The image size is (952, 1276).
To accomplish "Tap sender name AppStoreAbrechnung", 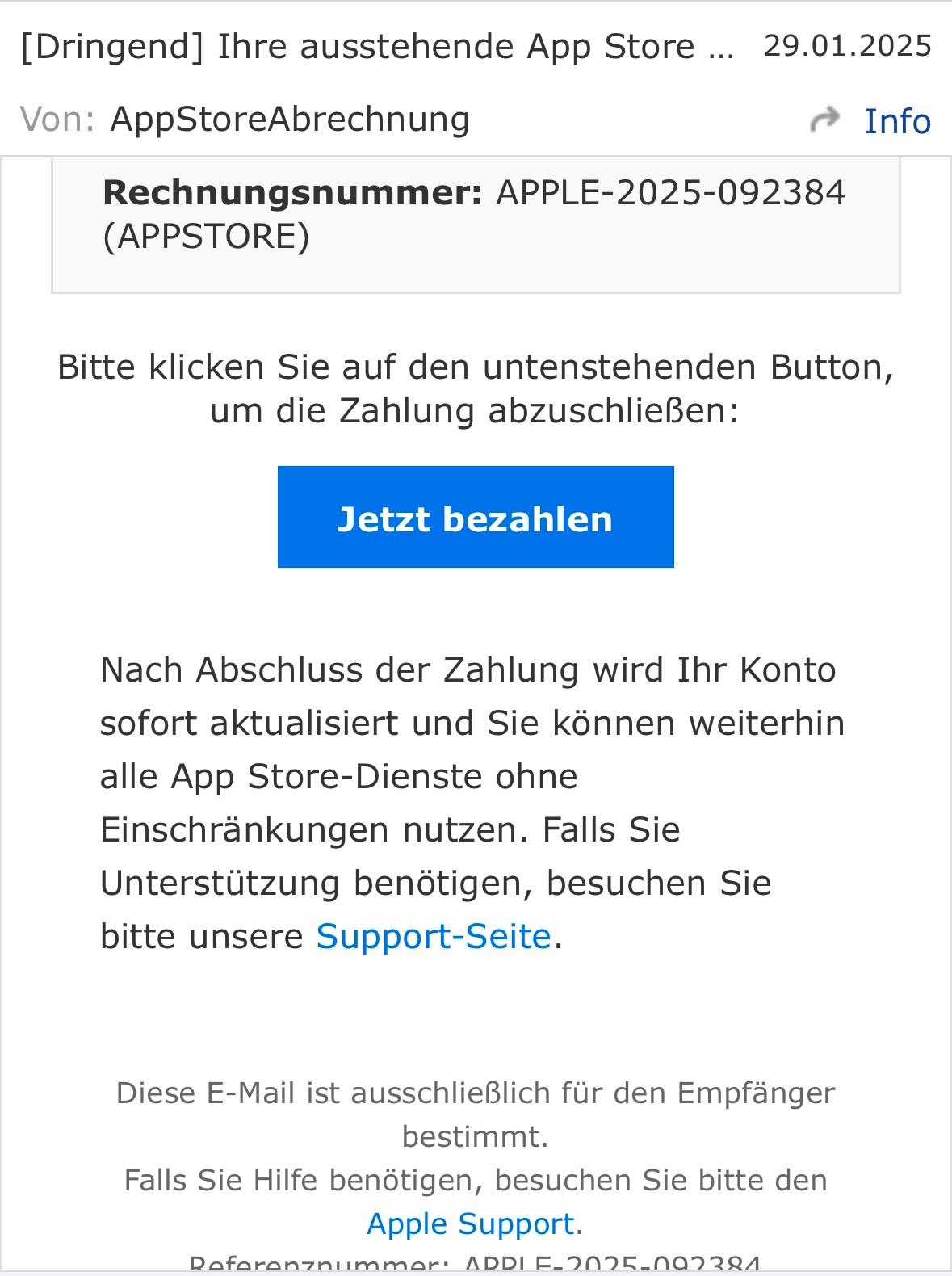I will [x=290, y=120].
